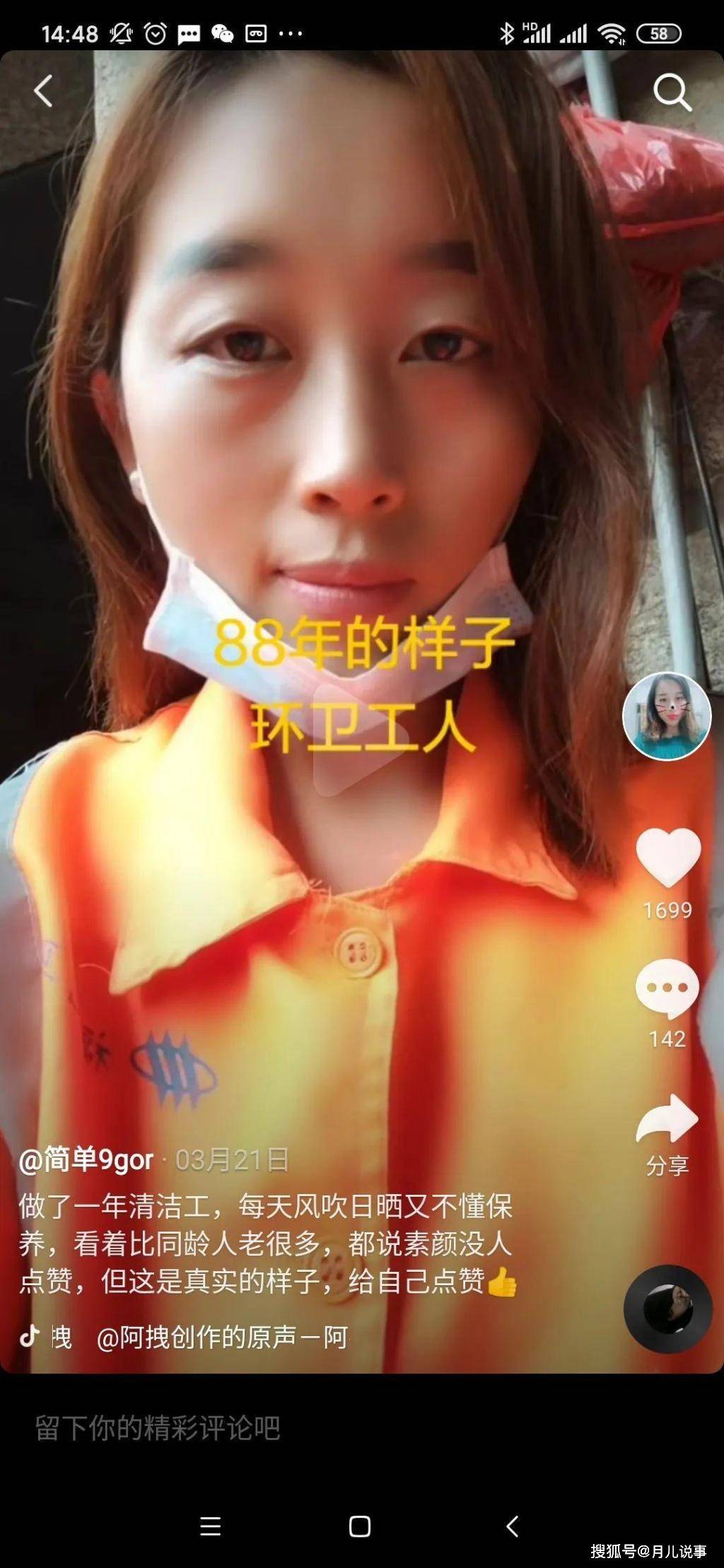The height and width of the screenshot is (1568, 724).
Task: Open the creator's profile avatar
Action: [x=666, y=715]
